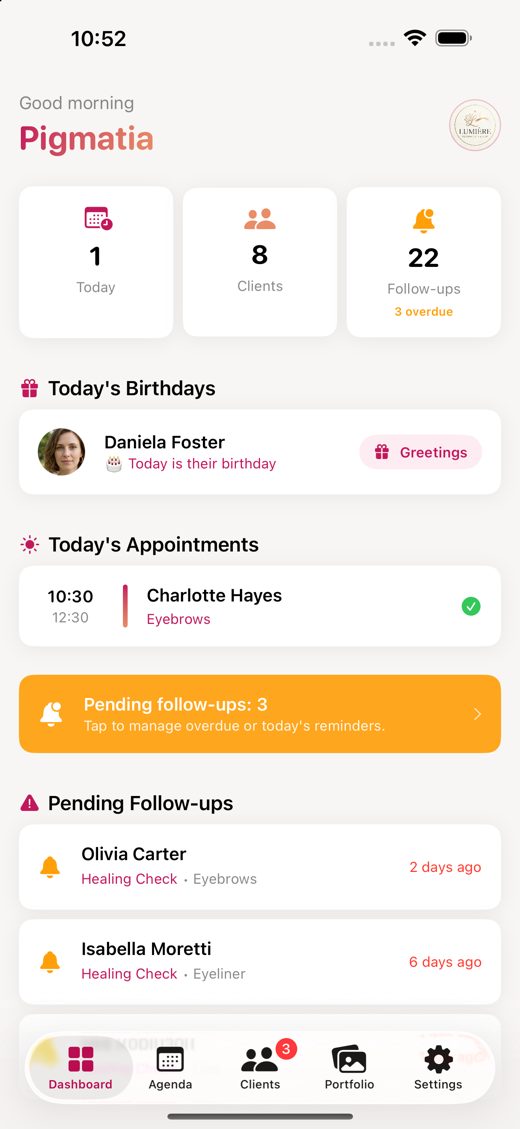
Task: Switch to the Agenda tab
Action: click(x=170, y=1069)
